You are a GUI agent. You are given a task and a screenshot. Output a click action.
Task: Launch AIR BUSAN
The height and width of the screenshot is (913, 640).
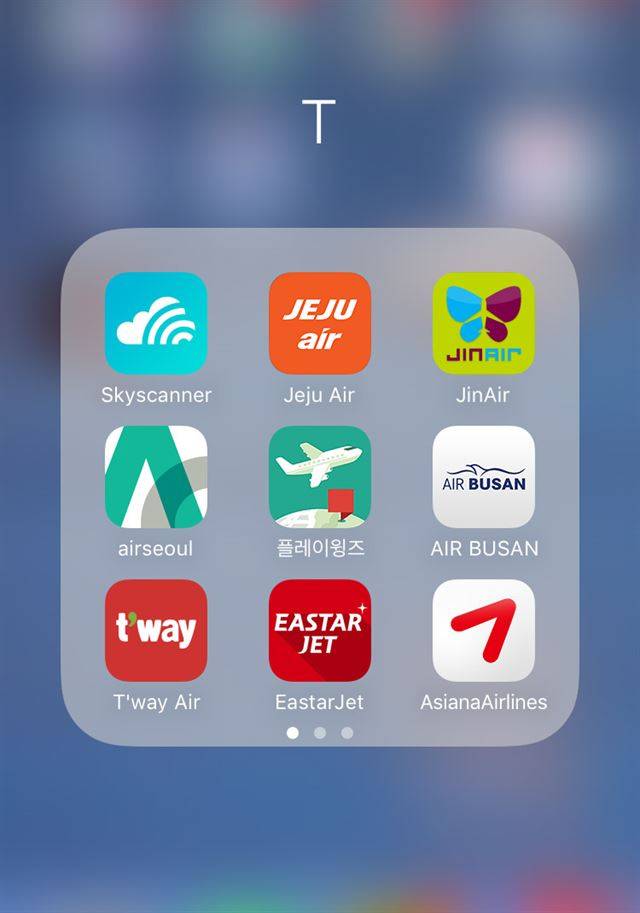pyautogui.click(x=483, y=477)
